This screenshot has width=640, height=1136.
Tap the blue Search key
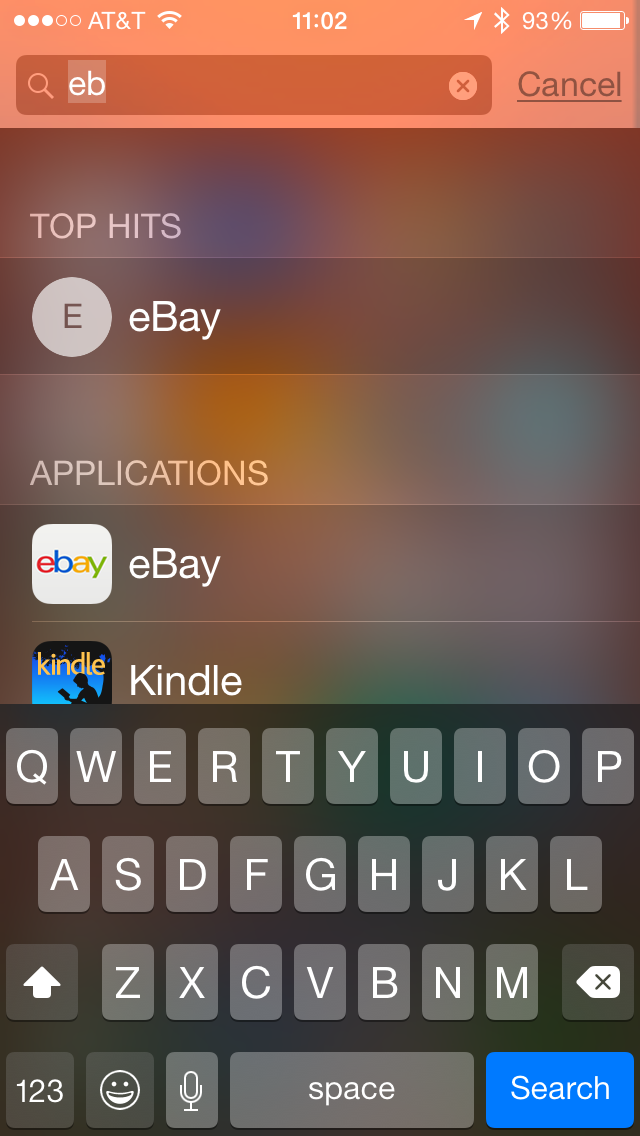point(559,1088)
